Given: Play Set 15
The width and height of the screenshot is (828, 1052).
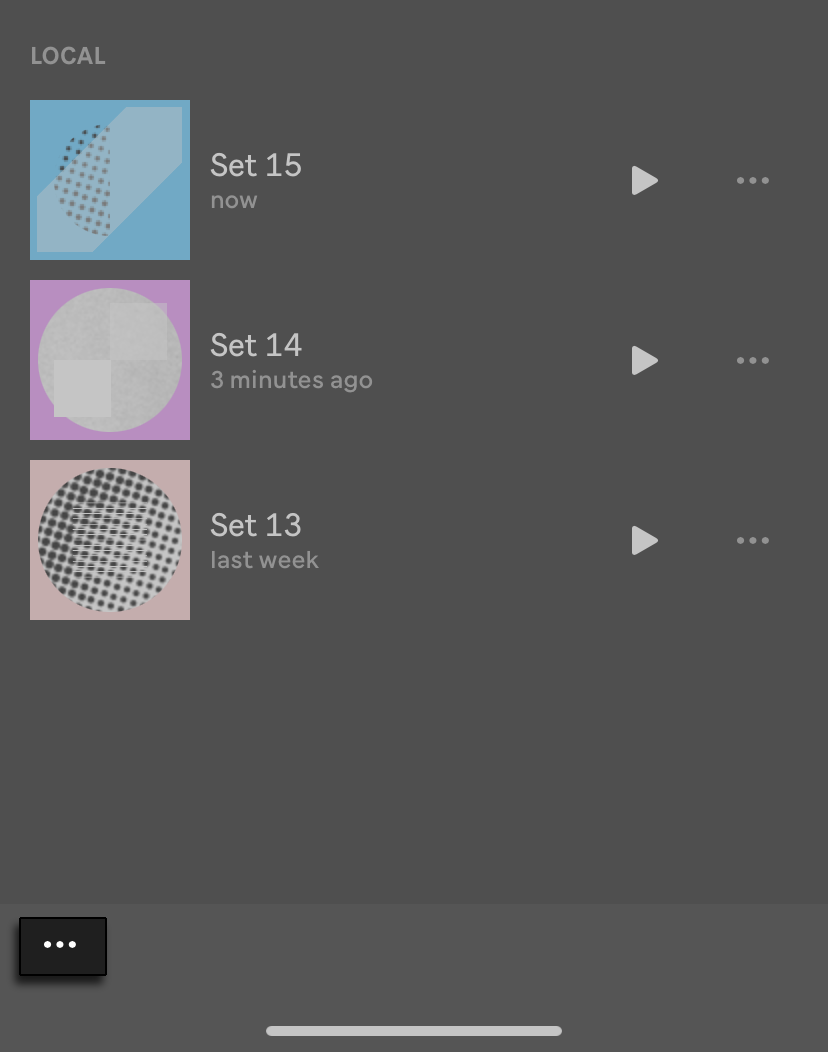Looking at the screenshot, I should point(645,180).
